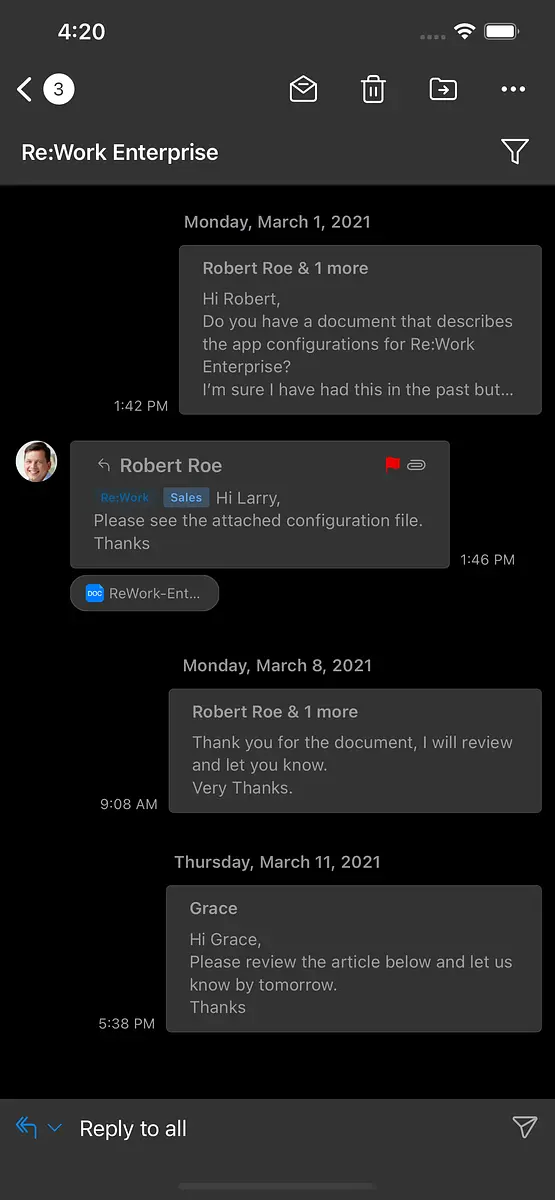Screen dimensions: 555x1200
Task: Delete this conversation with the trash icon
Action: coord(373,89)
